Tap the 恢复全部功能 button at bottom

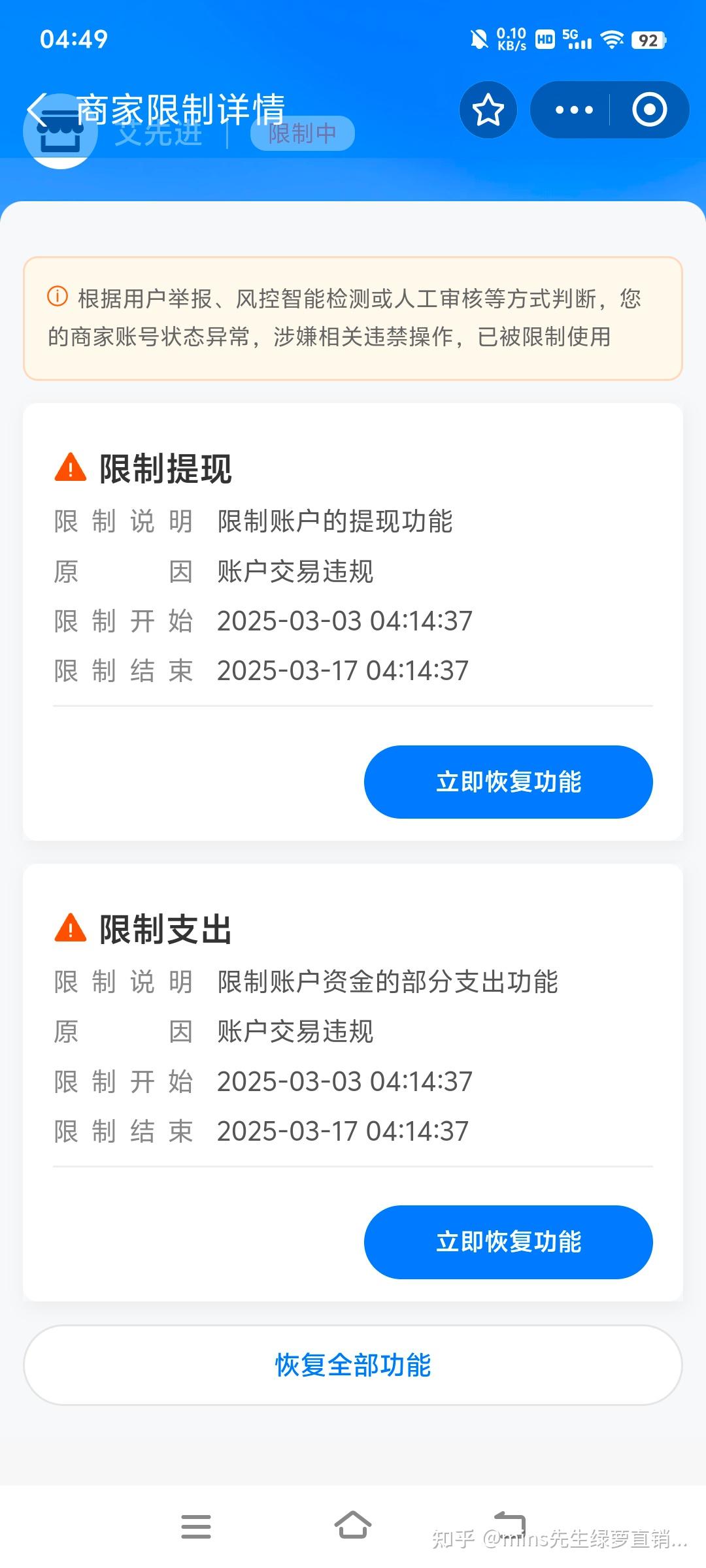(x=353, y=1364)
